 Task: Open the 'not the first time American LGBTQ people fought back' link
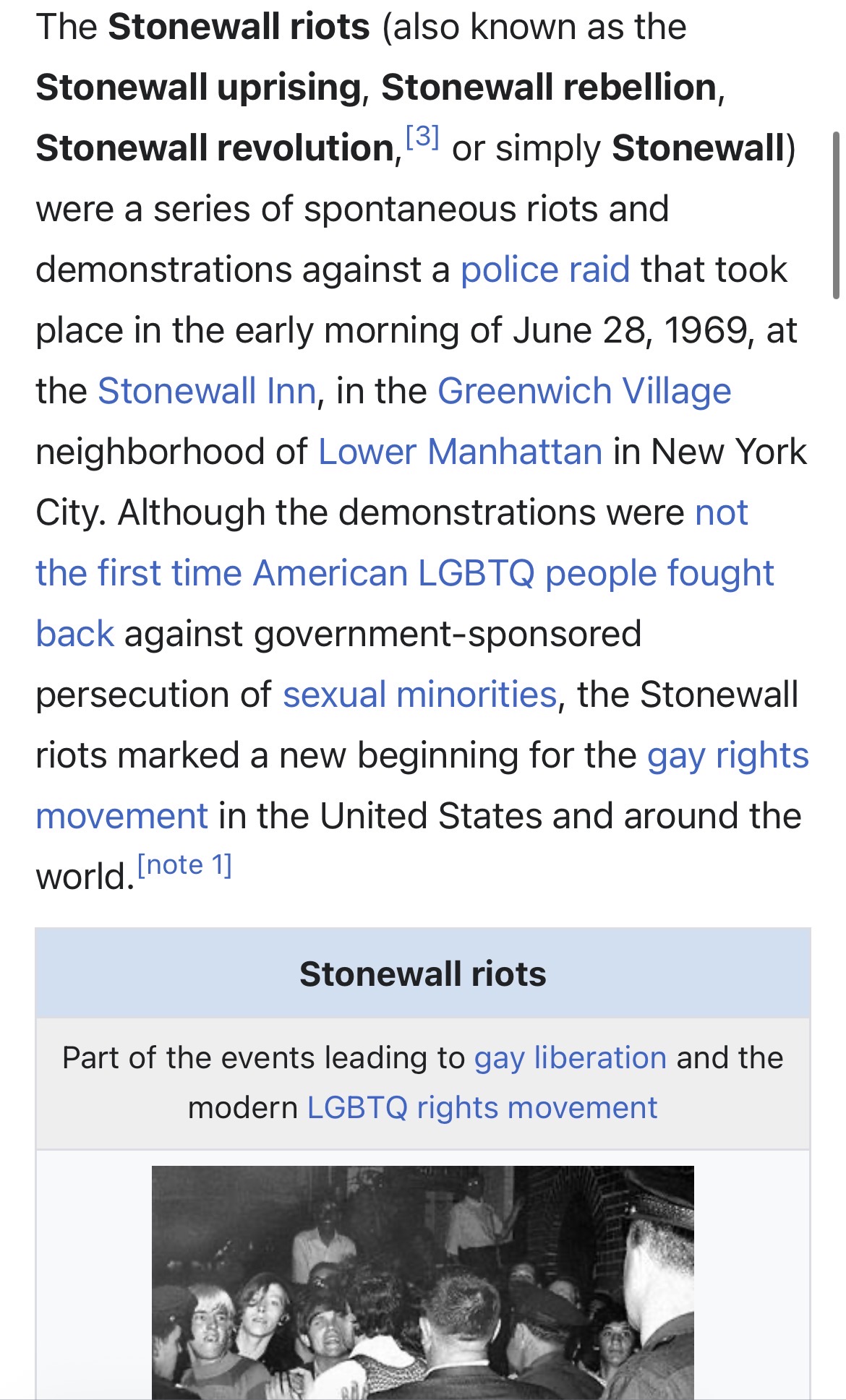[405, 573]
